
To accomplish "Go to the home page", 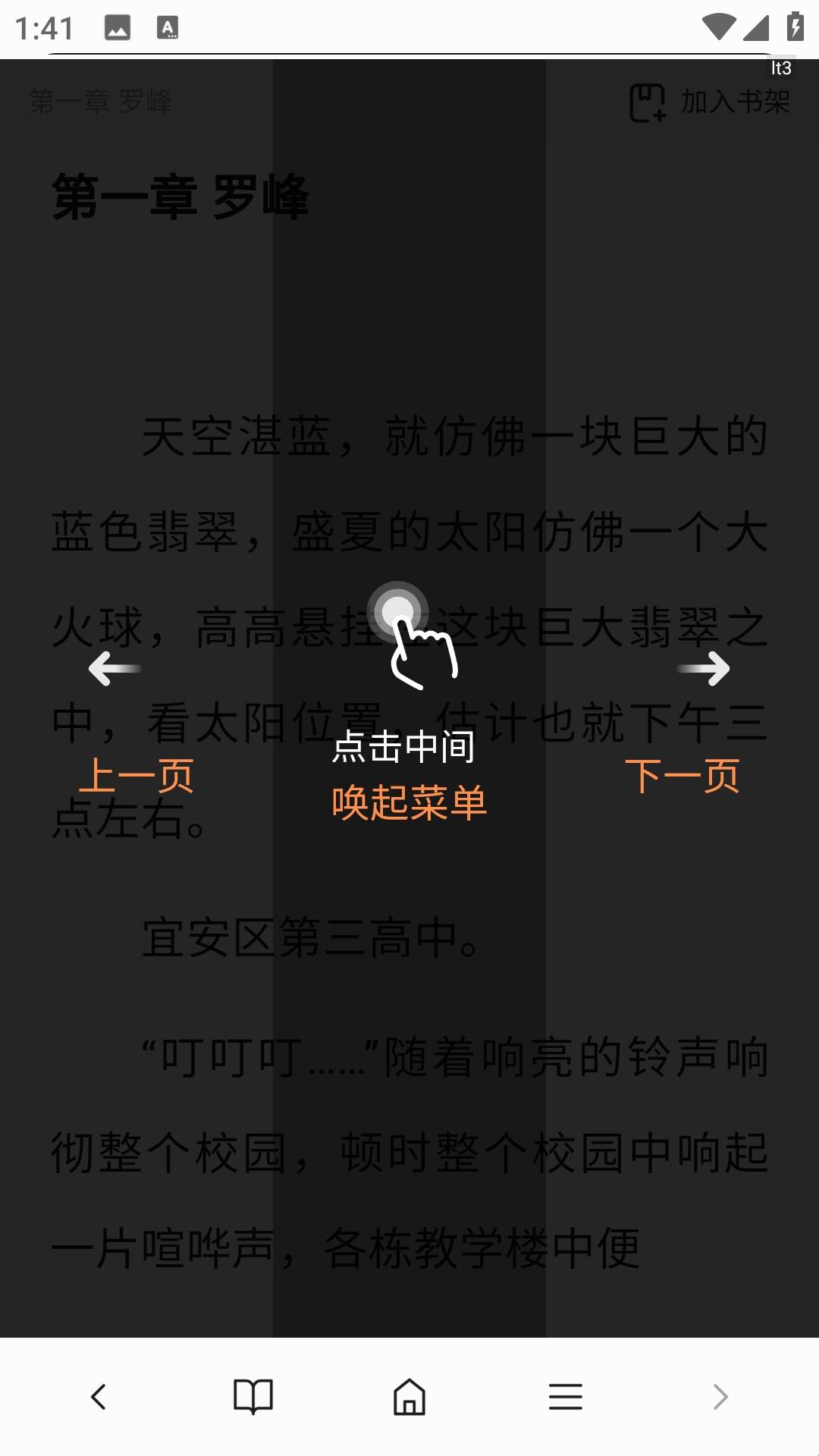I will pos(409,1396).
